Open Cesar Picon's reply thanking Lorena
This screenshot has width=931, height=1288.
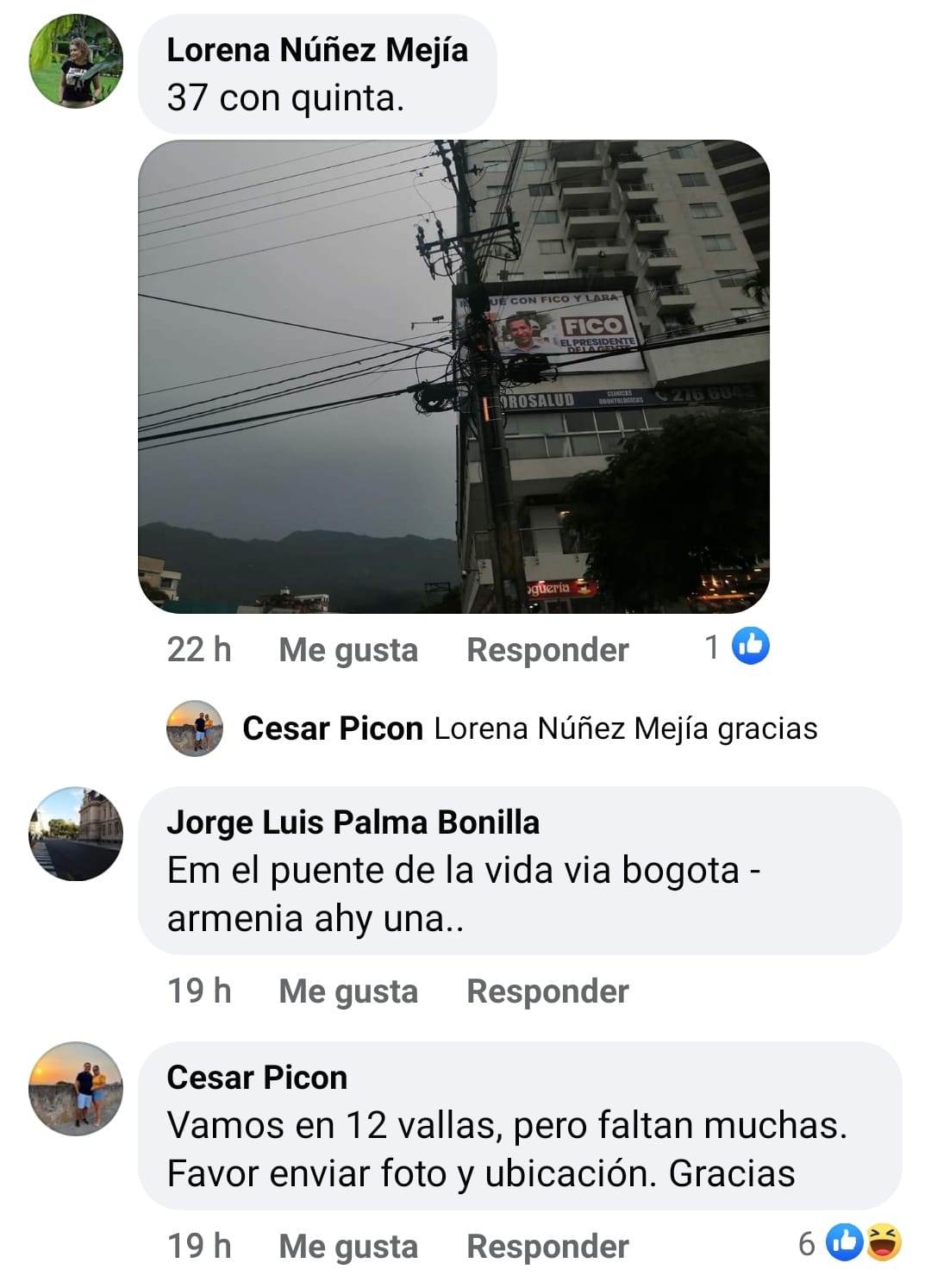pyautogui.click(x=528, y=728)
